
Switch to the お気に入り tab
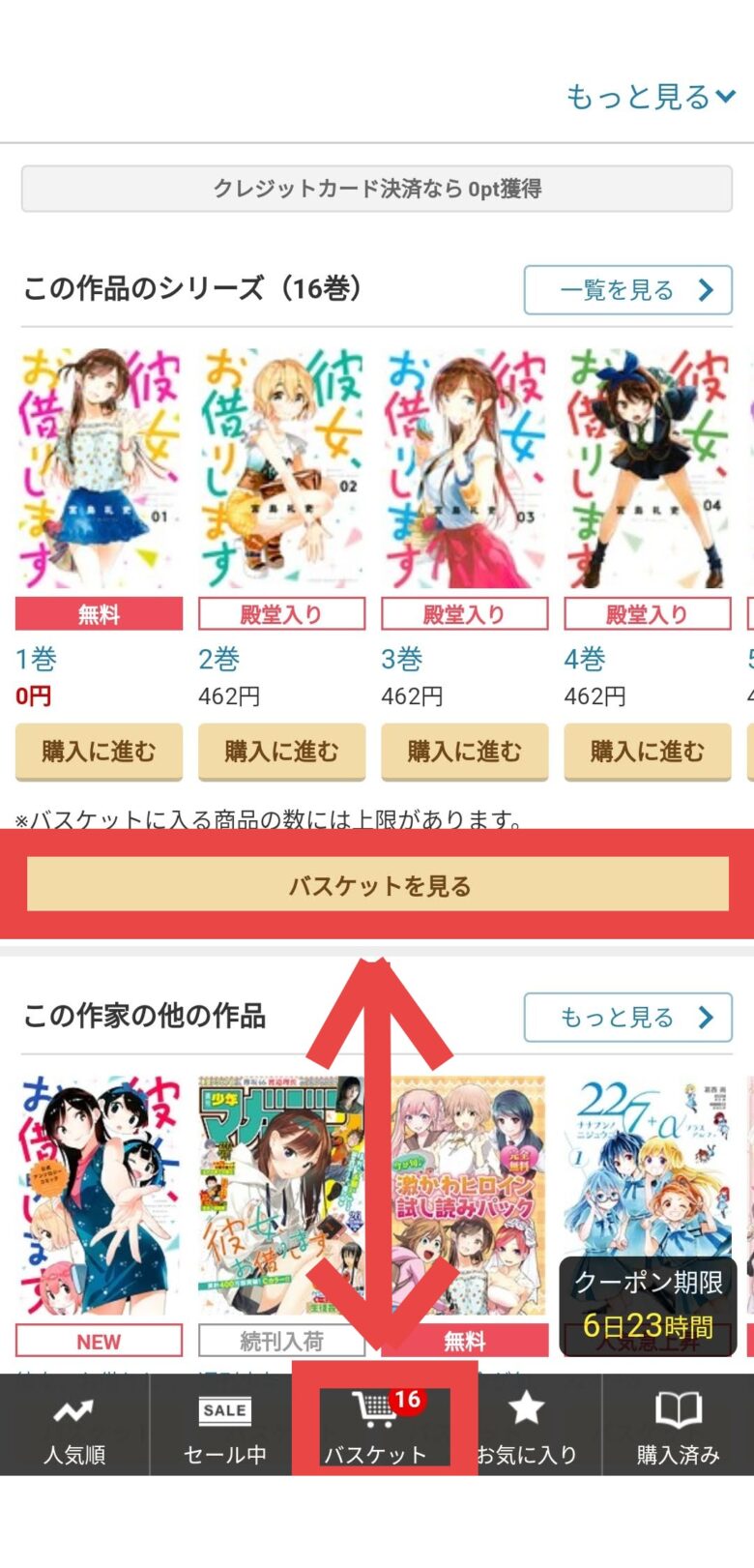527,1427
